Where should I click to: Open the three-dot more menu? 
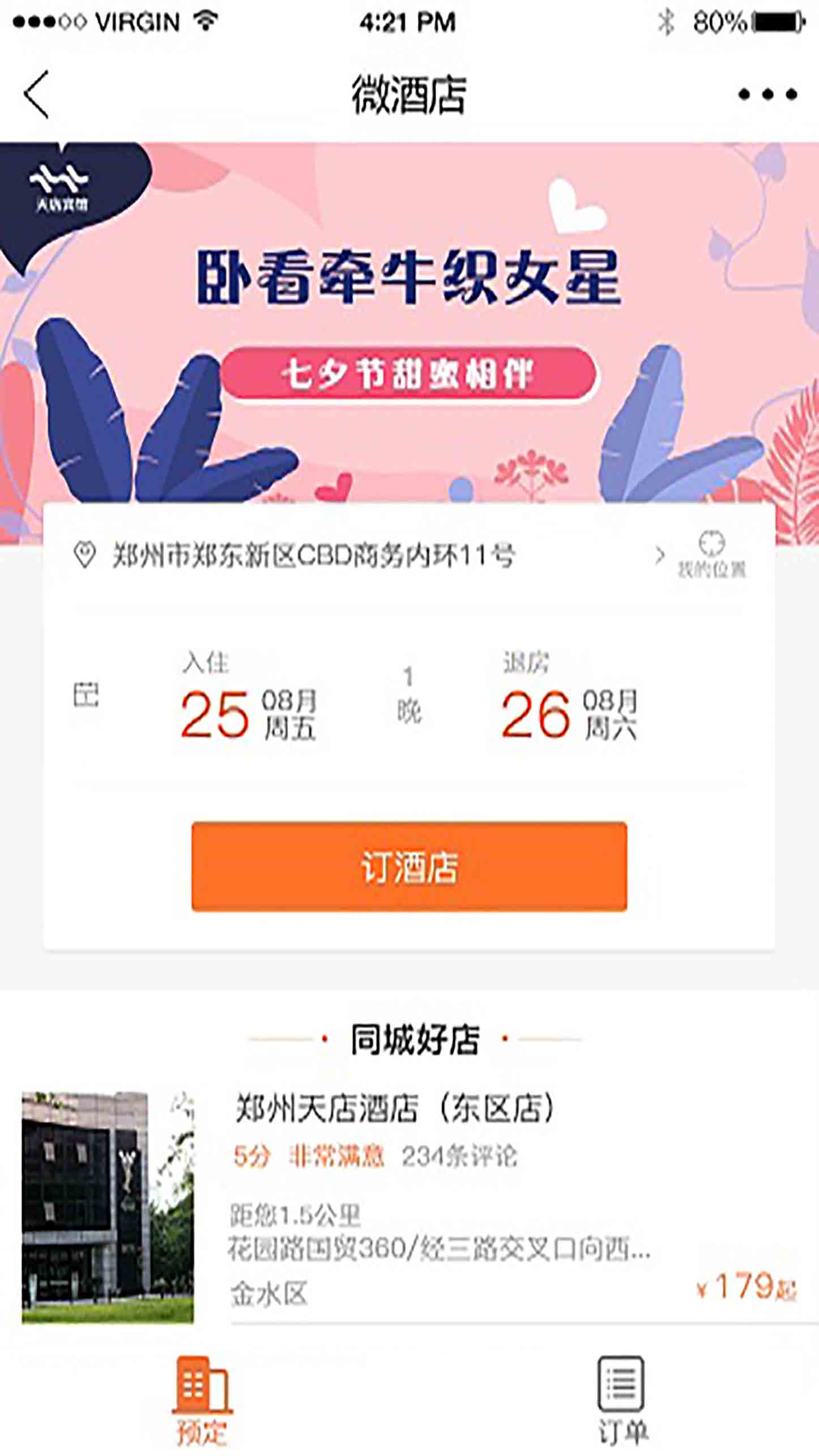click(767, 95)
